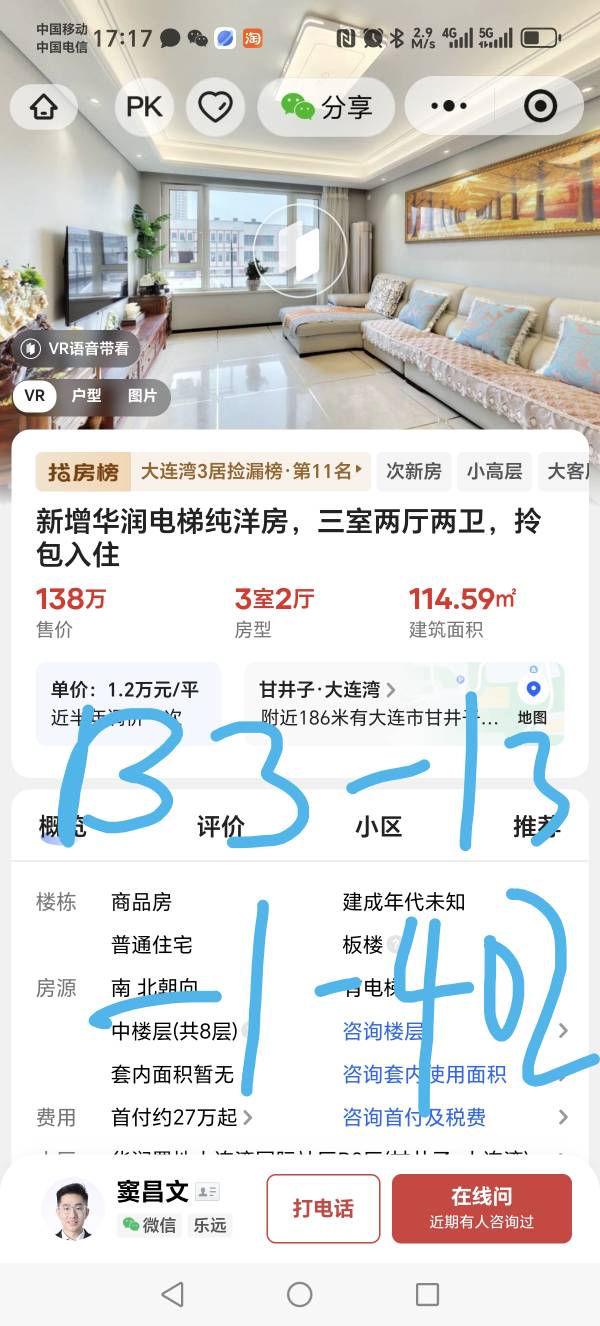Jump to the 小区 section tab

(x=378, y=826)
